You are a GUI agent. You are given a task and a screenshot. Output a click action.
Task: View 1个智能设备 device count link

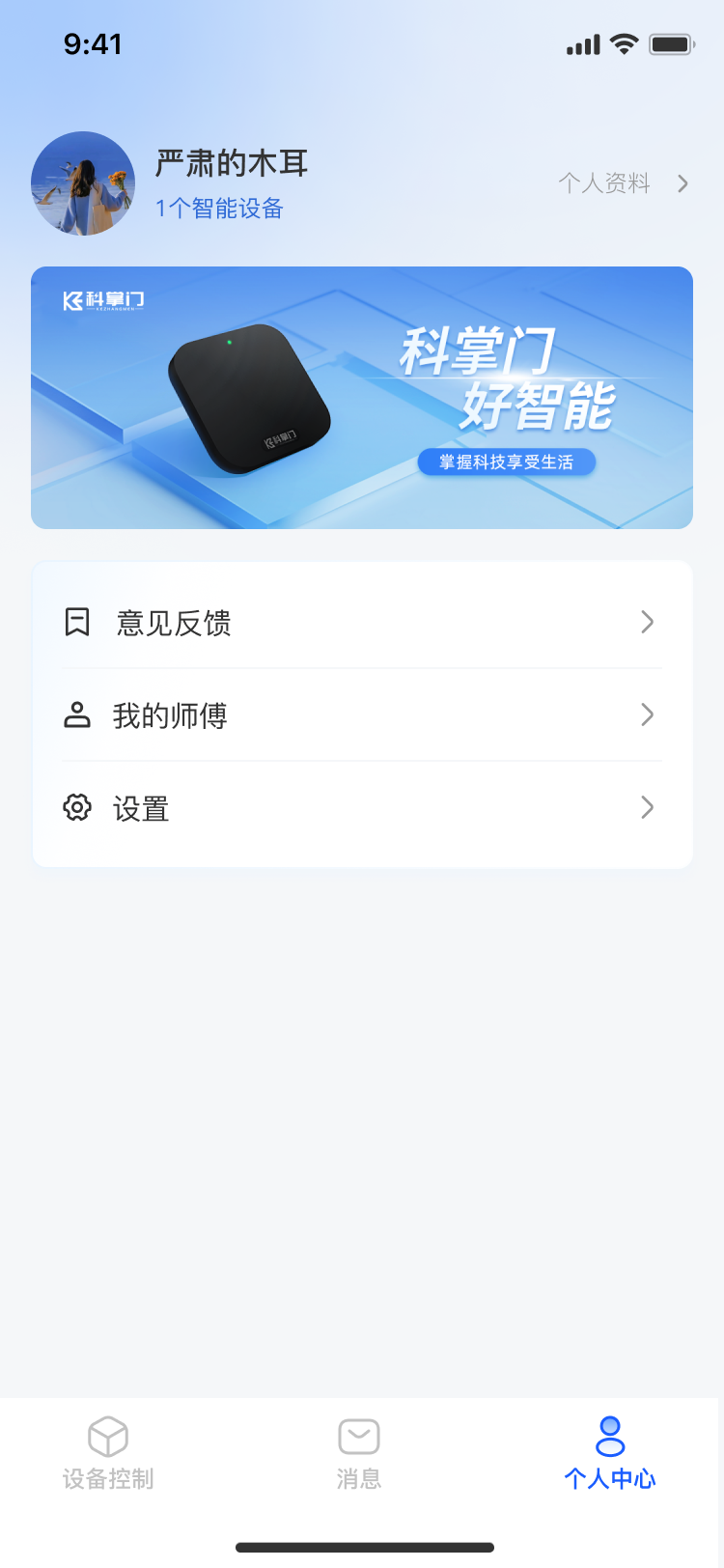(219, 209)
